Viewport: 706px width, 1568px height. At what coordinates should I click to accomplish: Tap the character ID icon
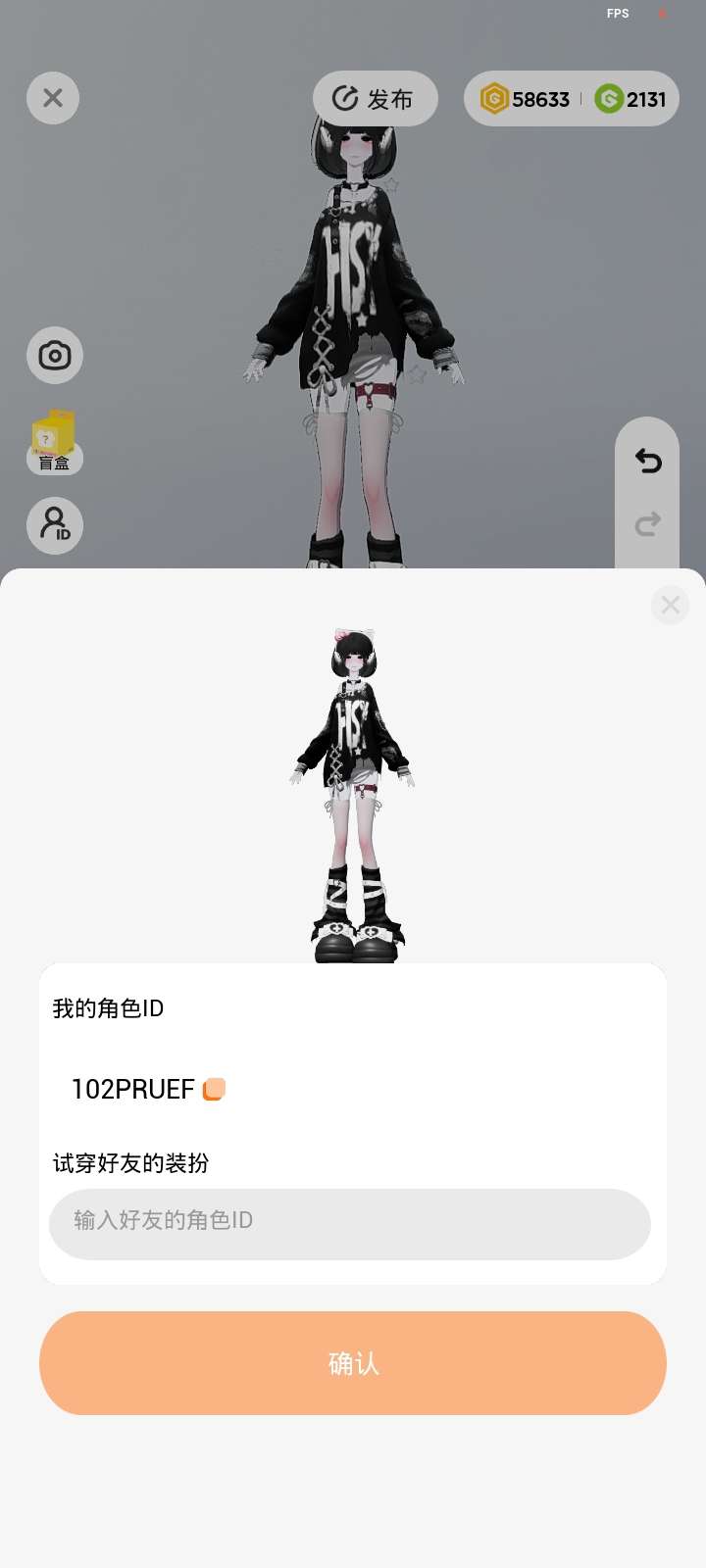(x=55, y=525)
